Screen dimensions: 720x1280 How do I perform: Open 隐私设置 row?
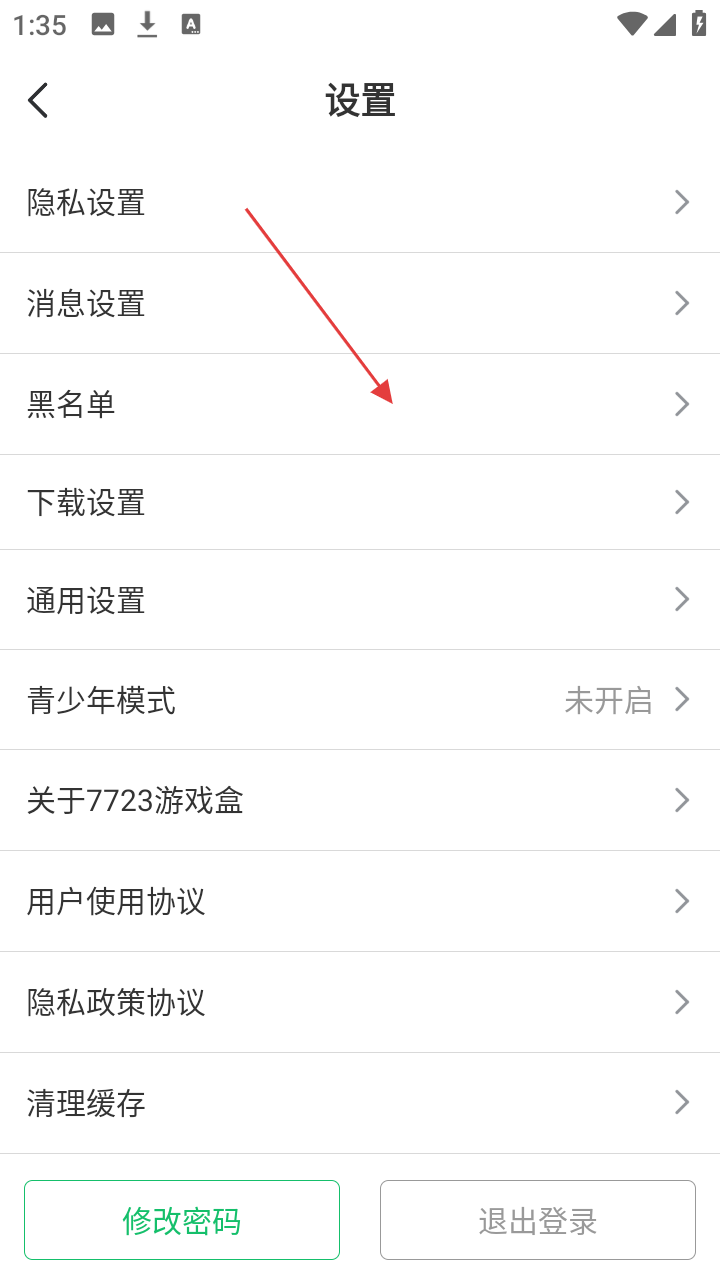(x=360, y=203)
